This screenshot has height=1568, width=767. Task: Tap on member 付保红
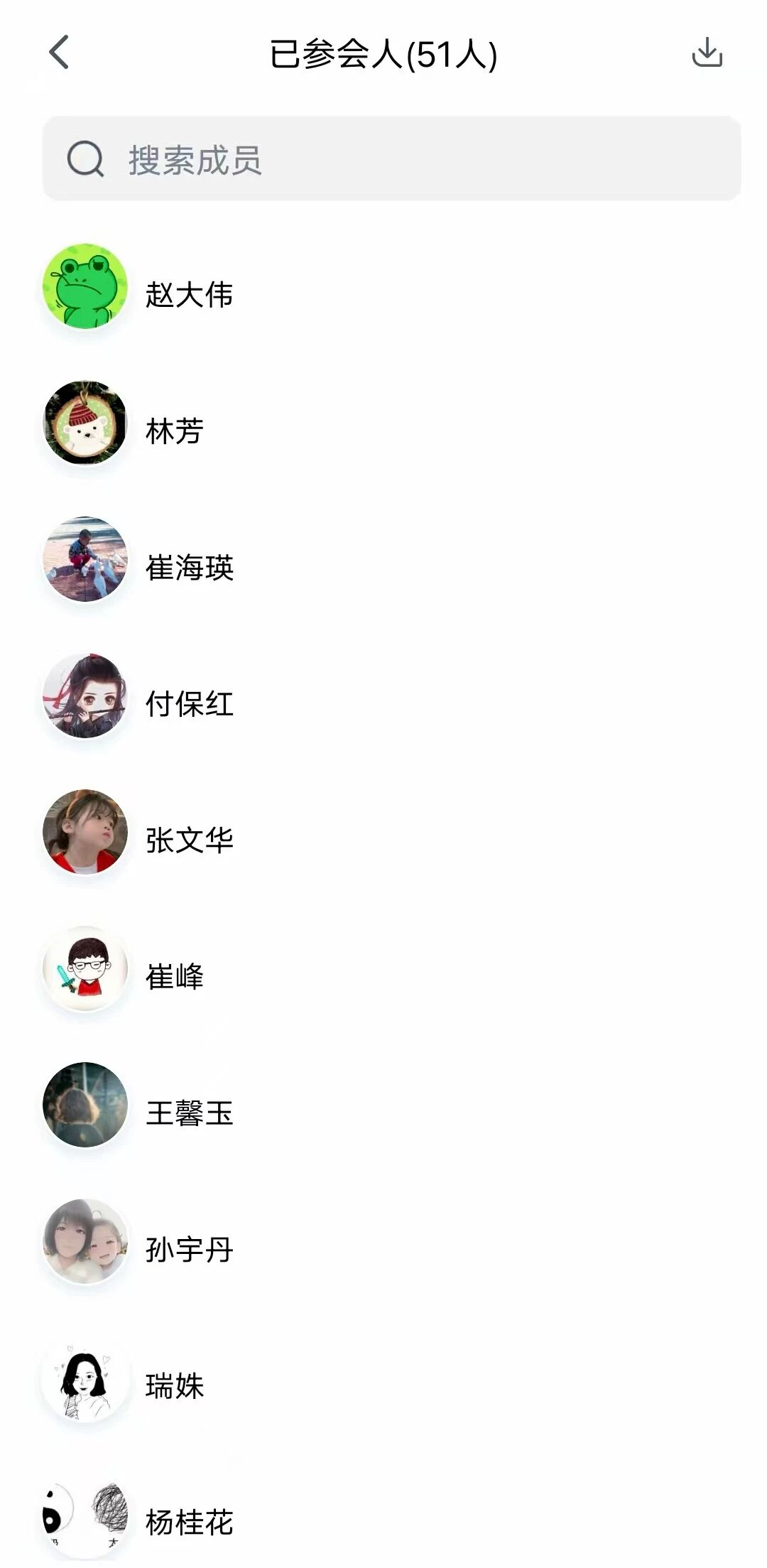189,703
